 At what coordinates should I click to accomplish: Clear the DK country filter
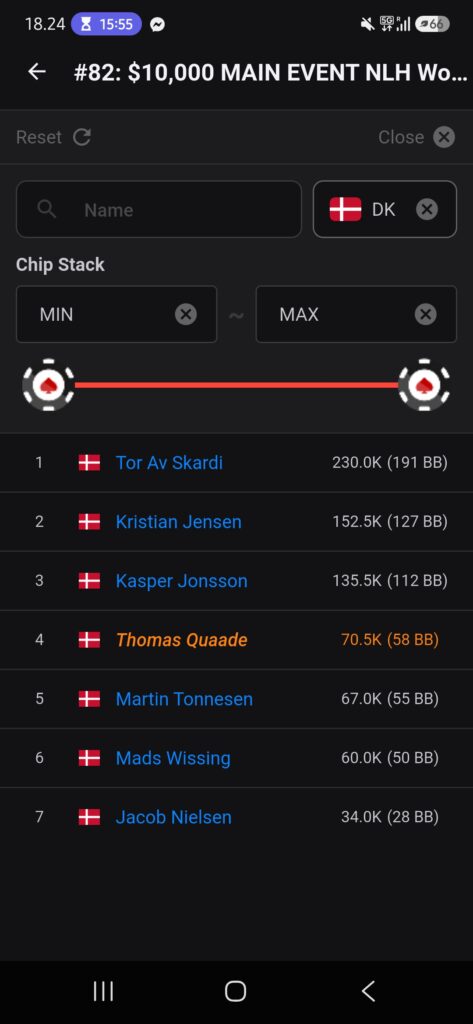tap(427, 210)
